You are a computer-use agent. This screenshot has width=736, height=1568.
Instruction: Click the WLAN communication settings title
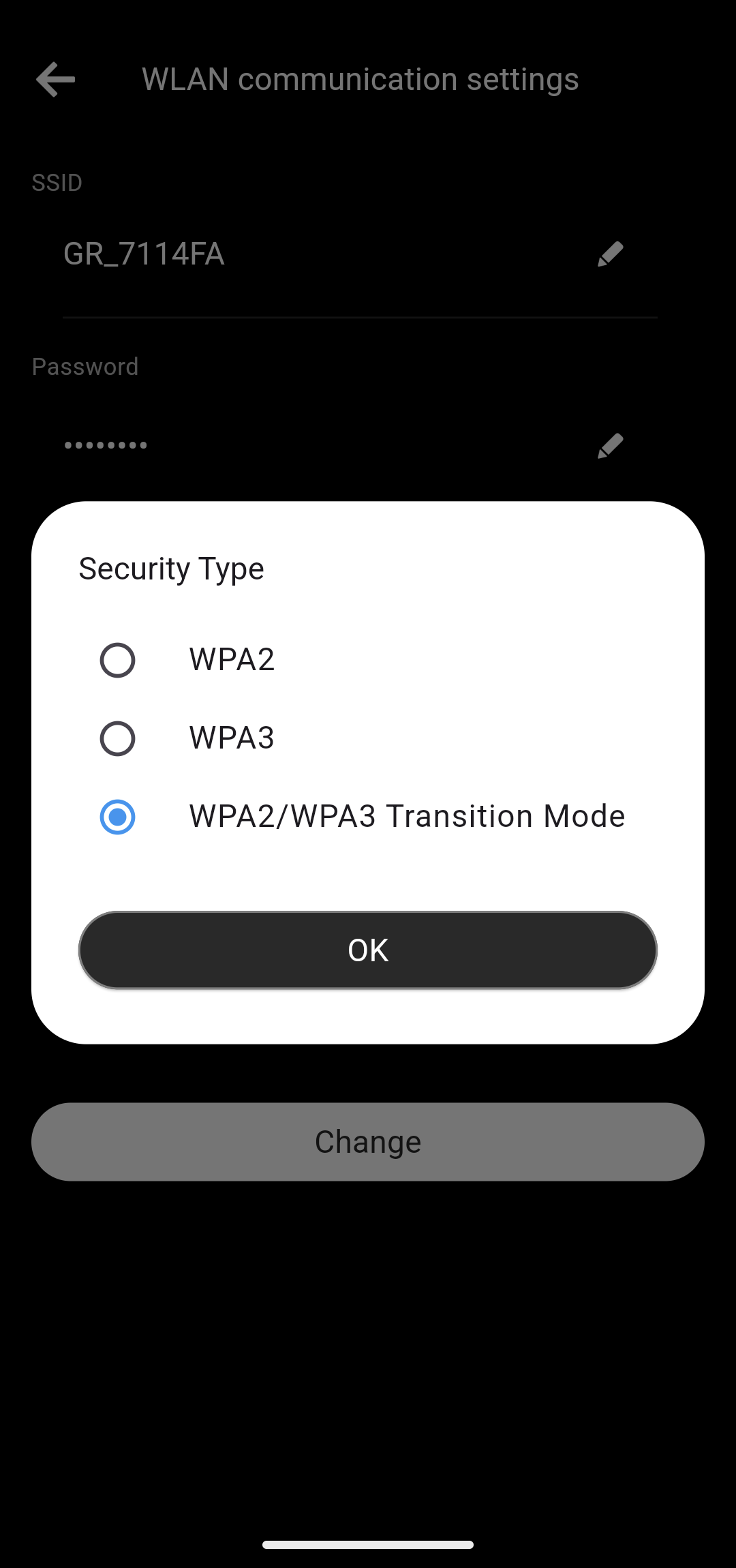tap(360, 79)
